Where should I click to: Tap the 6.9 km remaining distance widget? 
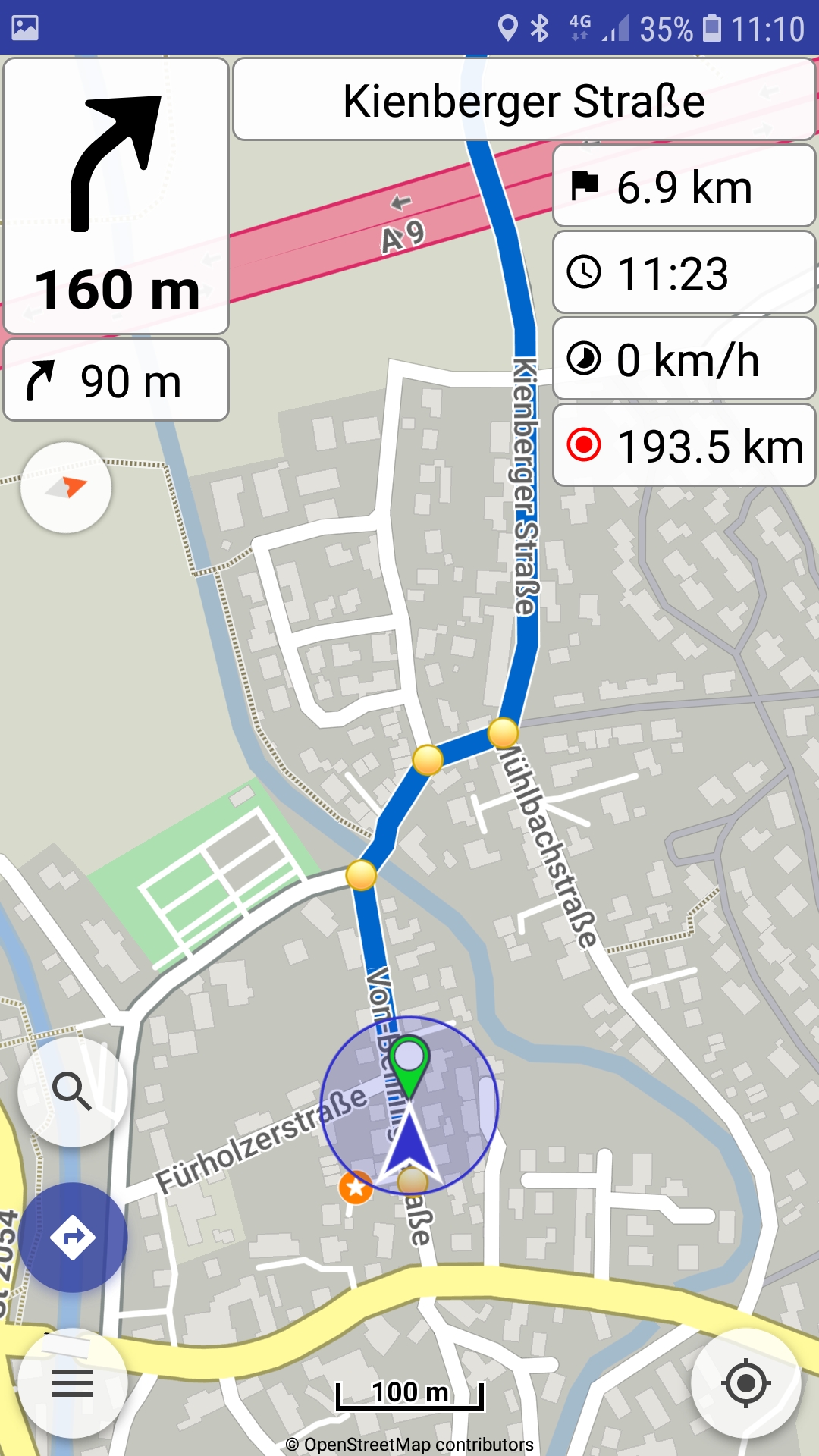click(x=684, y=187)
